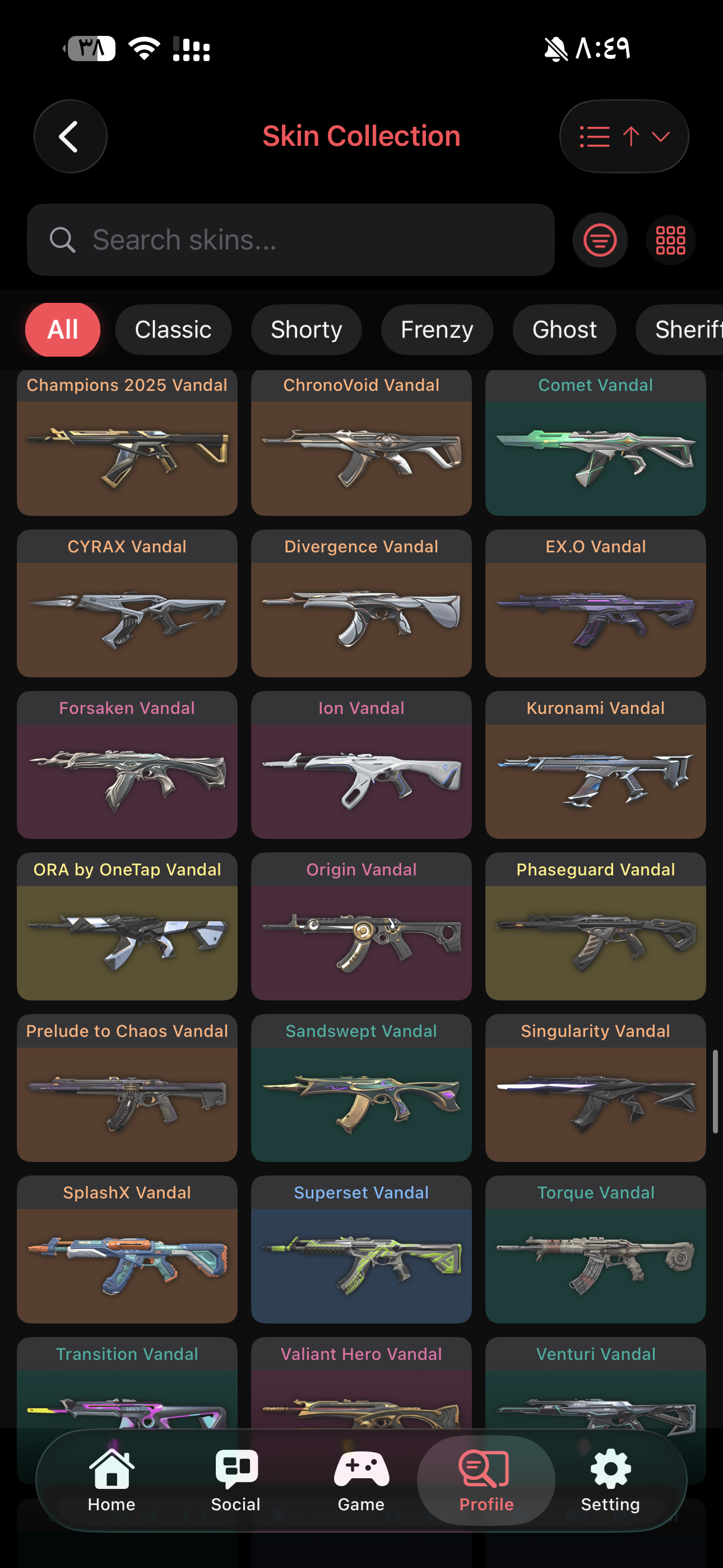Screen dimensions: 723x1568
Task: Open the filter options icon
Action: (x=600, y=240)
